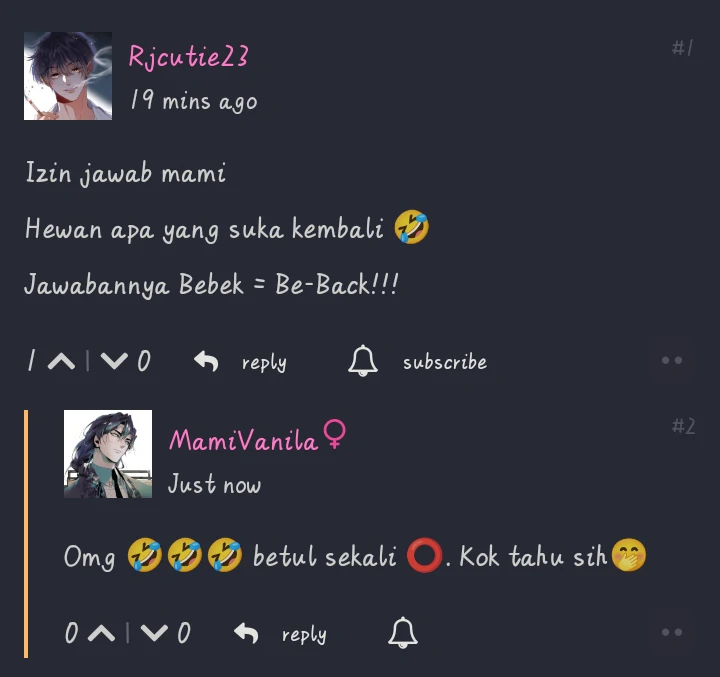
Task: Open more options on Rjcutie23's comment
Action: pyautogui.click(x=672, y=361)
